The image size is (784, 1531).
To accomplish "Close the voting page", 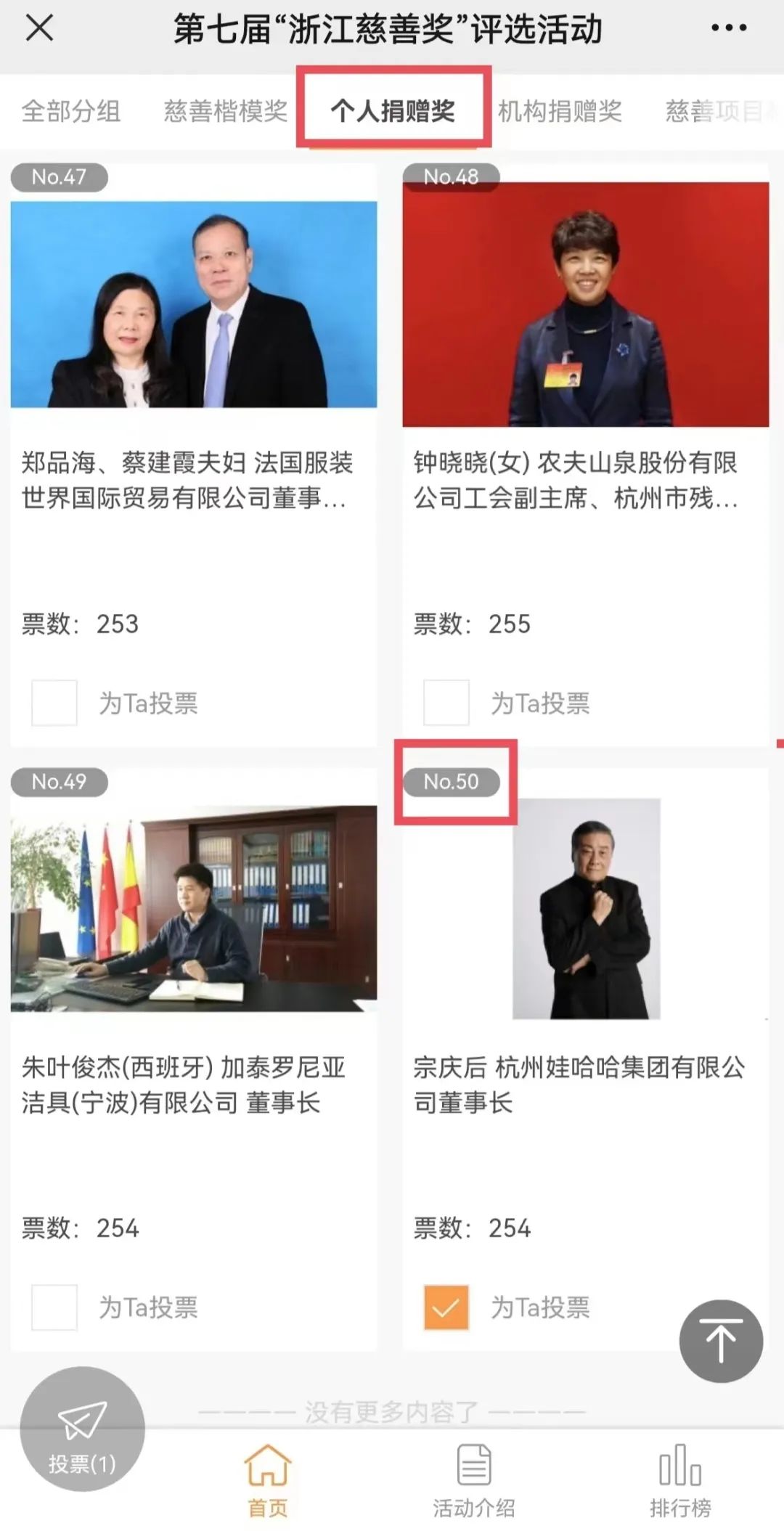I will pyautogui.click(x=39, y=28).
